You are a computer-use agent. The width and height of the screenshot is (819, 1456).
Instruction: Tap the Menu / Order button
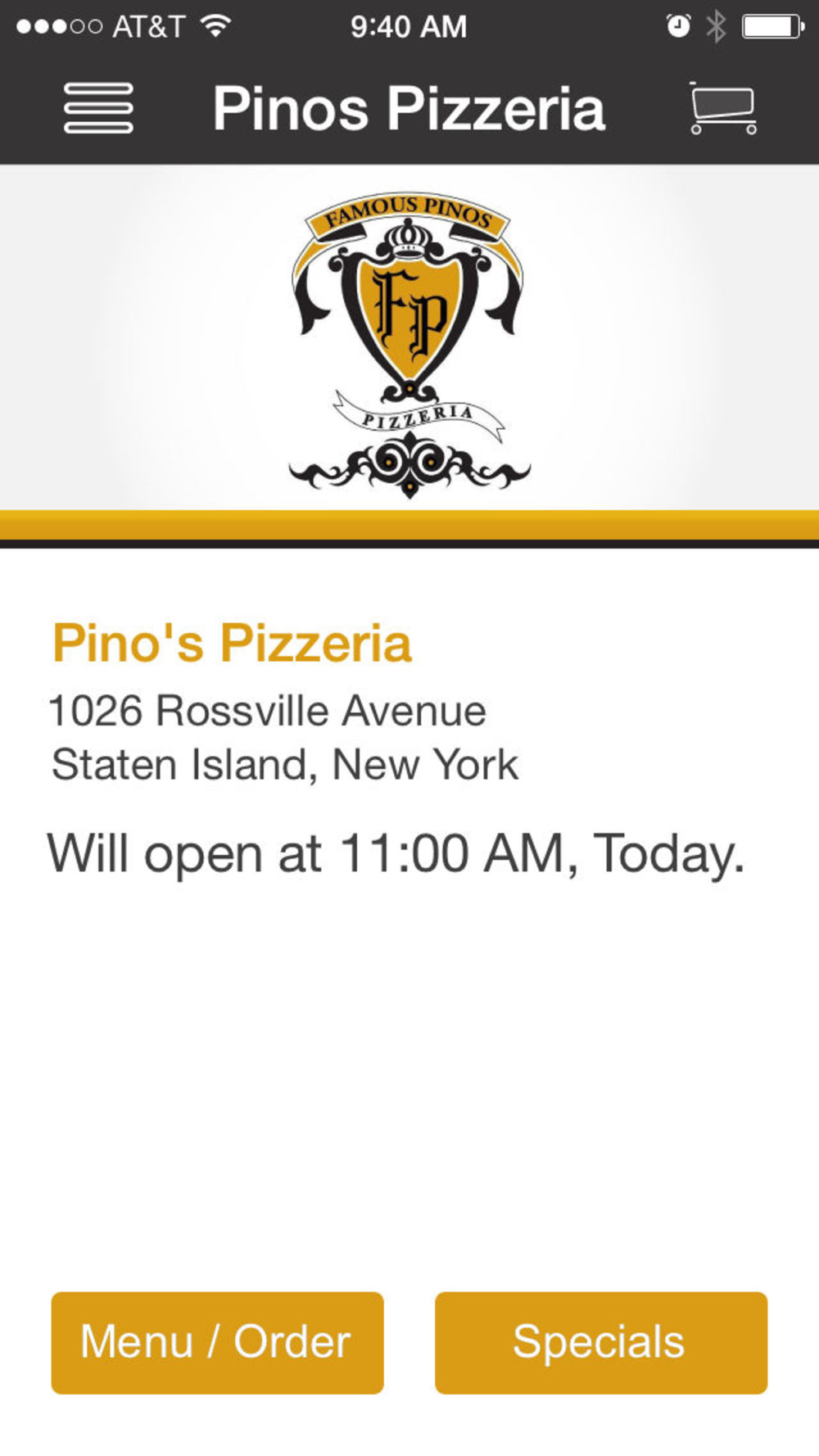(x=217, y=1342)
